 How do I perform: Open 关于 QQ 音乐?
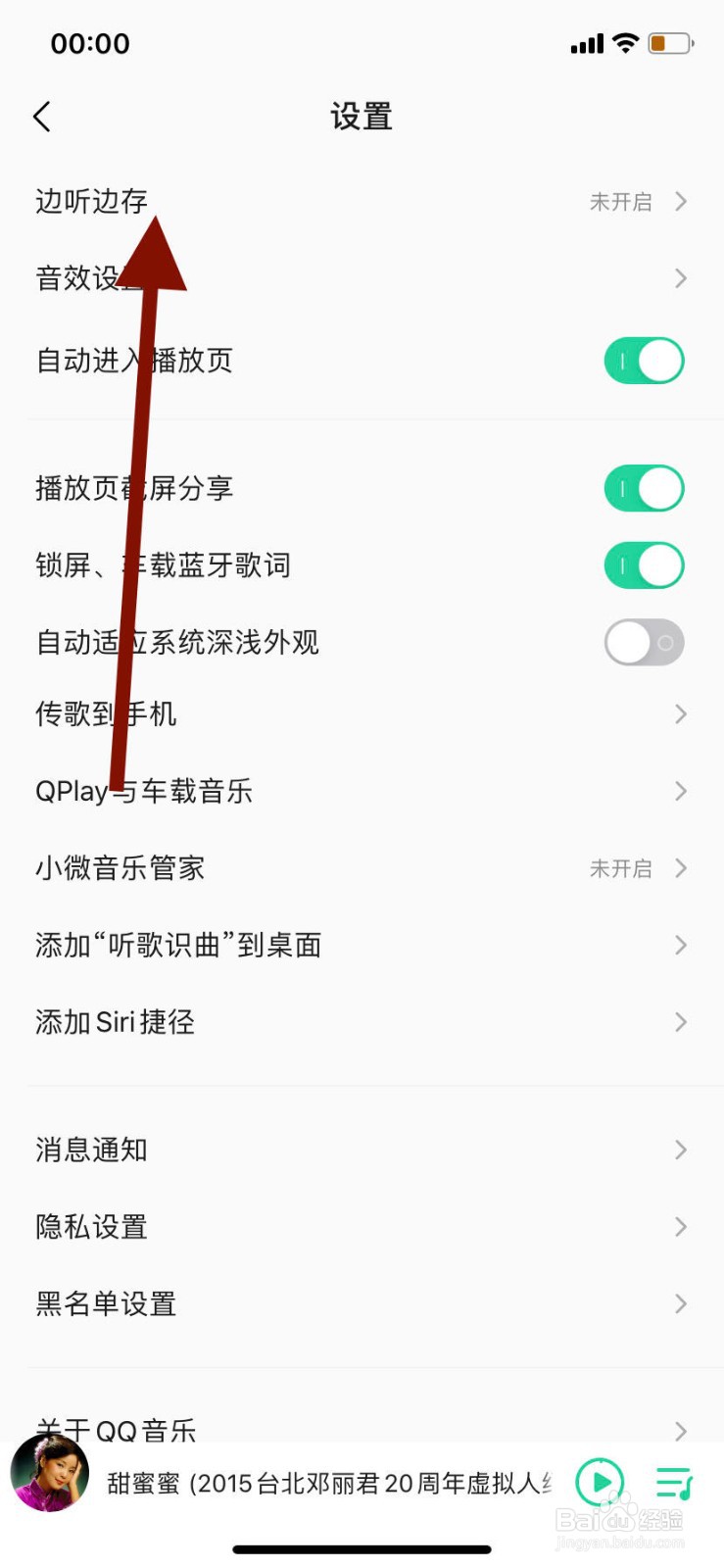pos(362,1431)
